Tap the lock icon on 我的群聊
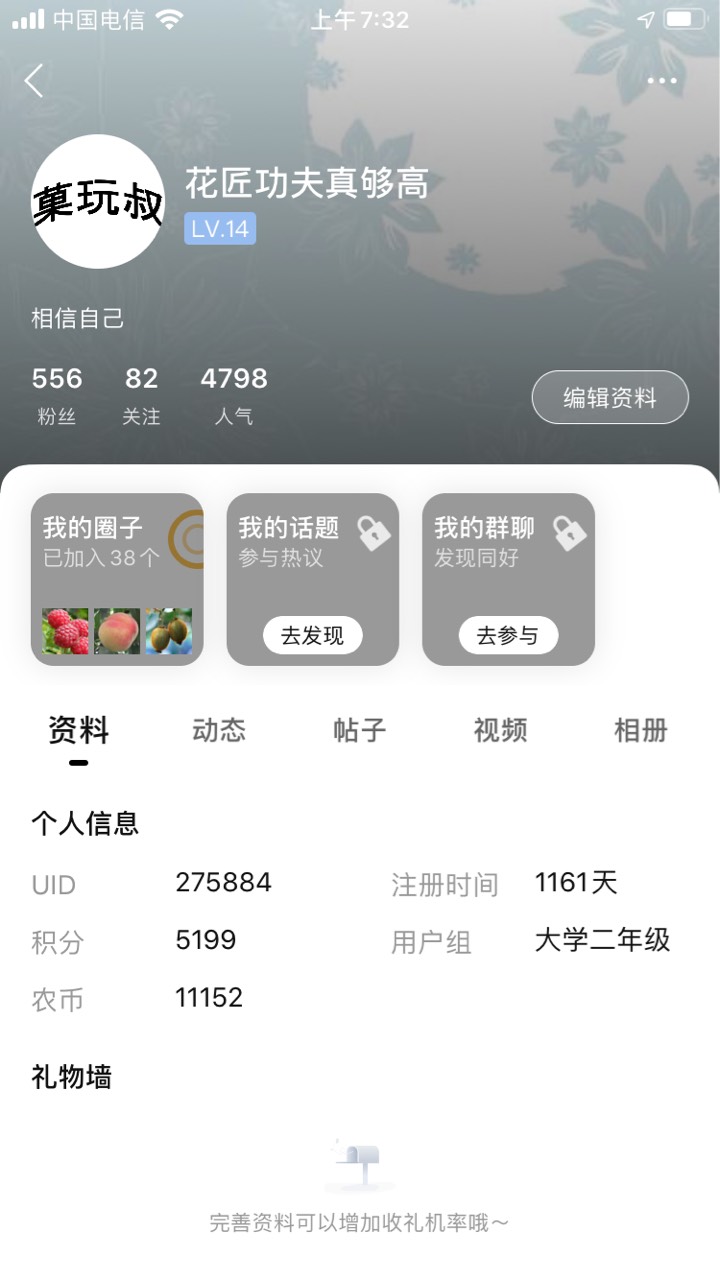 [x=569, y=532]
